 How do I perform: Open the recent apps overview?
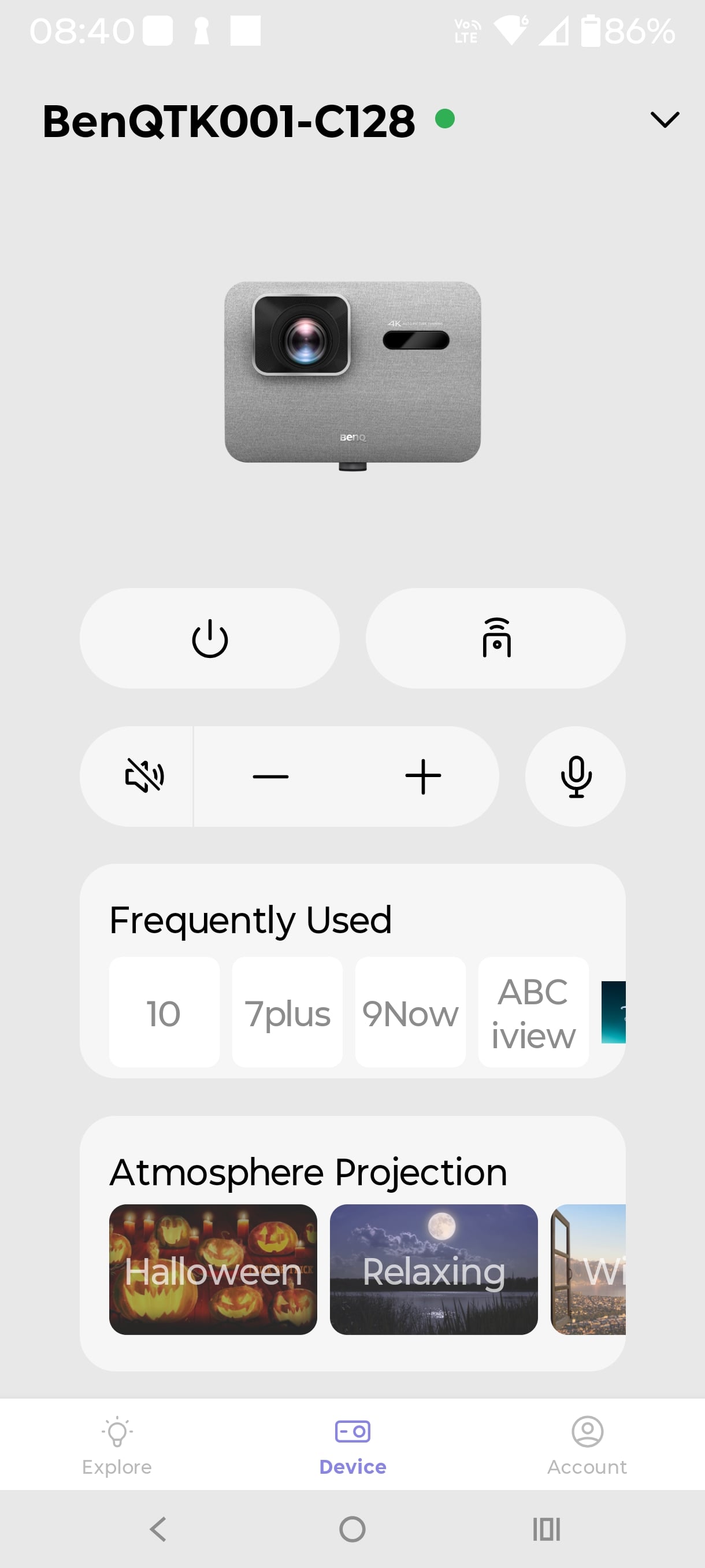click(546, 1529)
